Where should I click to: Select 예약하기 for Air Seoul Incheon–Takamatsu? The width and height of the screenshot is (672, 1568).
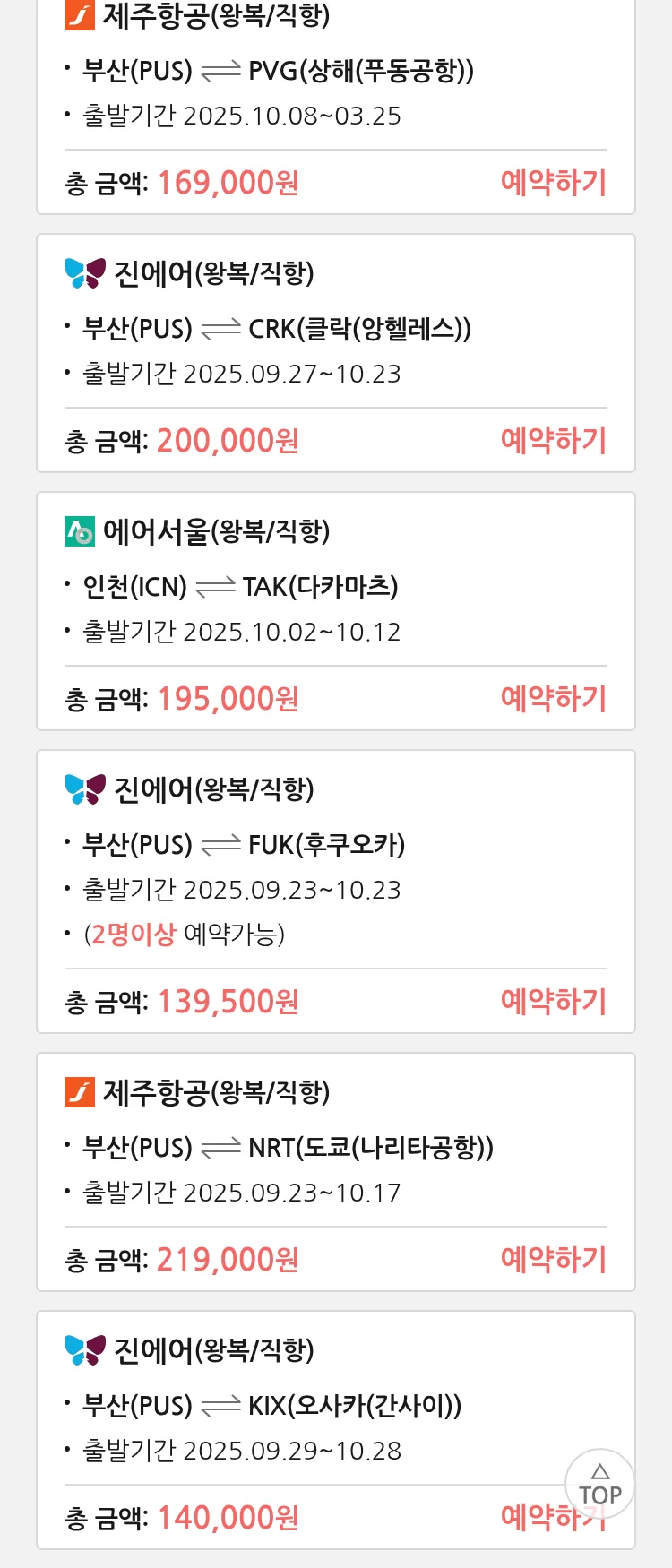[x=553, y=699]
